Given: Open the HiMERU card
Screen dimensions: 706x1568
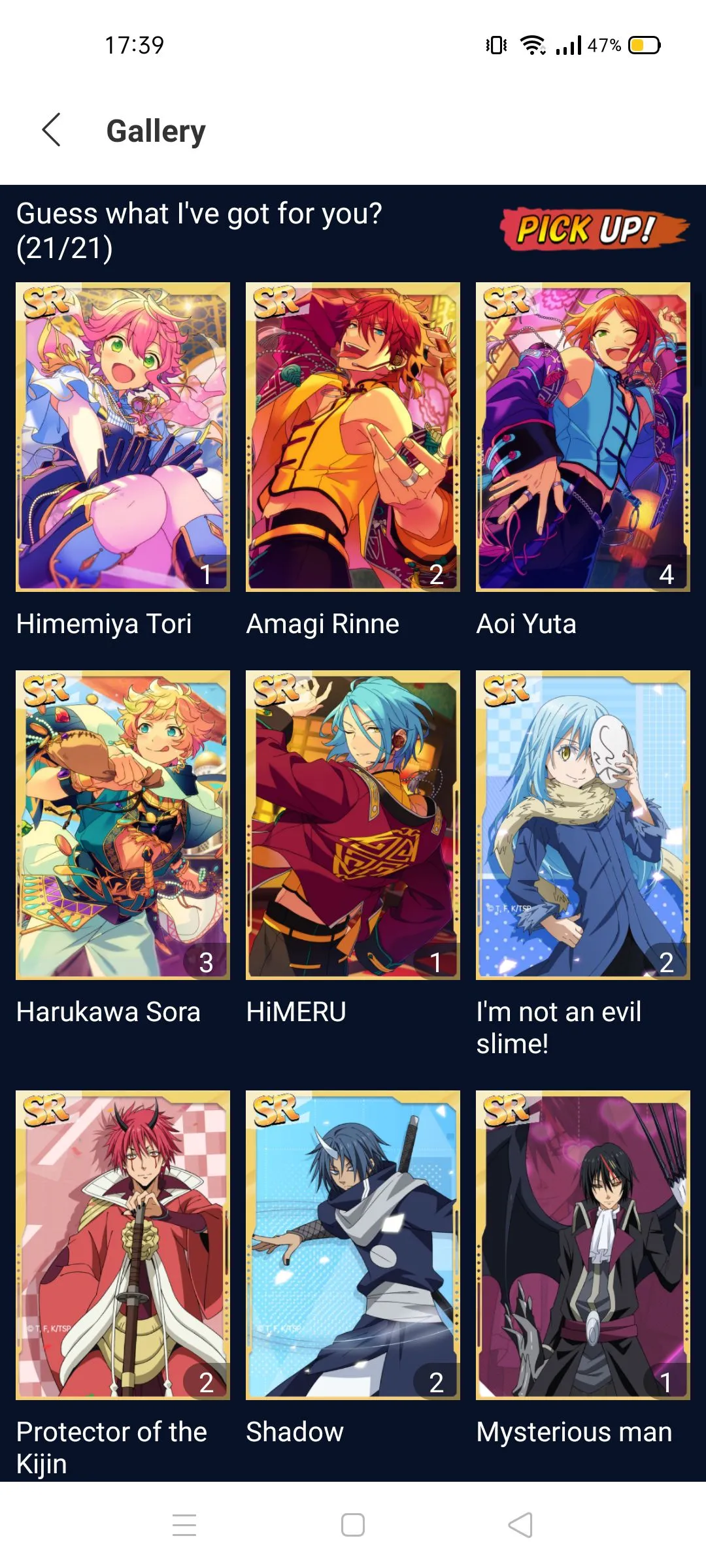Looking at the screenshot, I should [353, 825].
